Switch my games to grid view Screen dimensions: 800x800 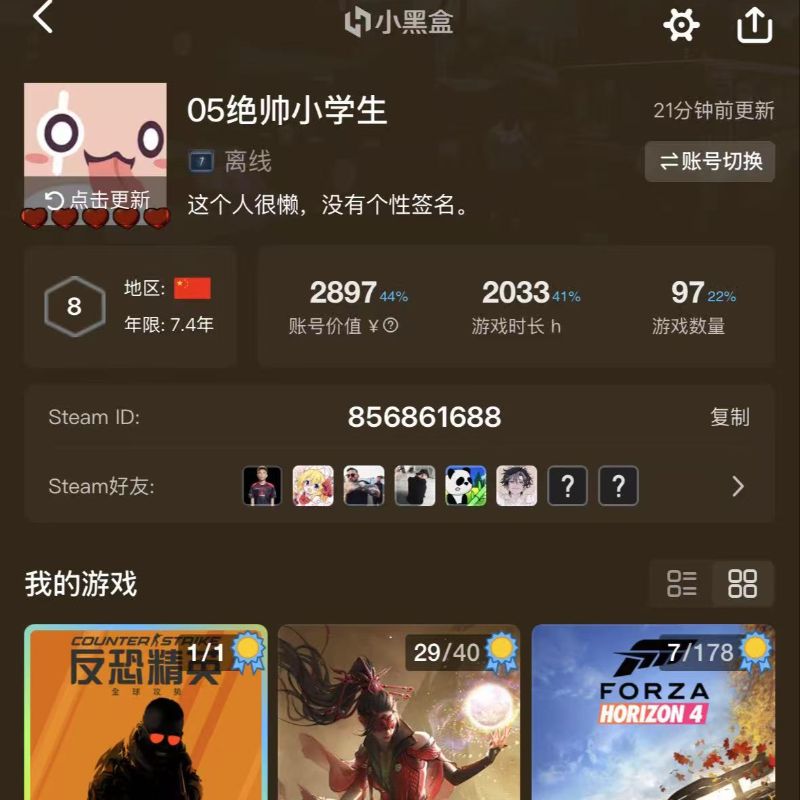[743, 583]
